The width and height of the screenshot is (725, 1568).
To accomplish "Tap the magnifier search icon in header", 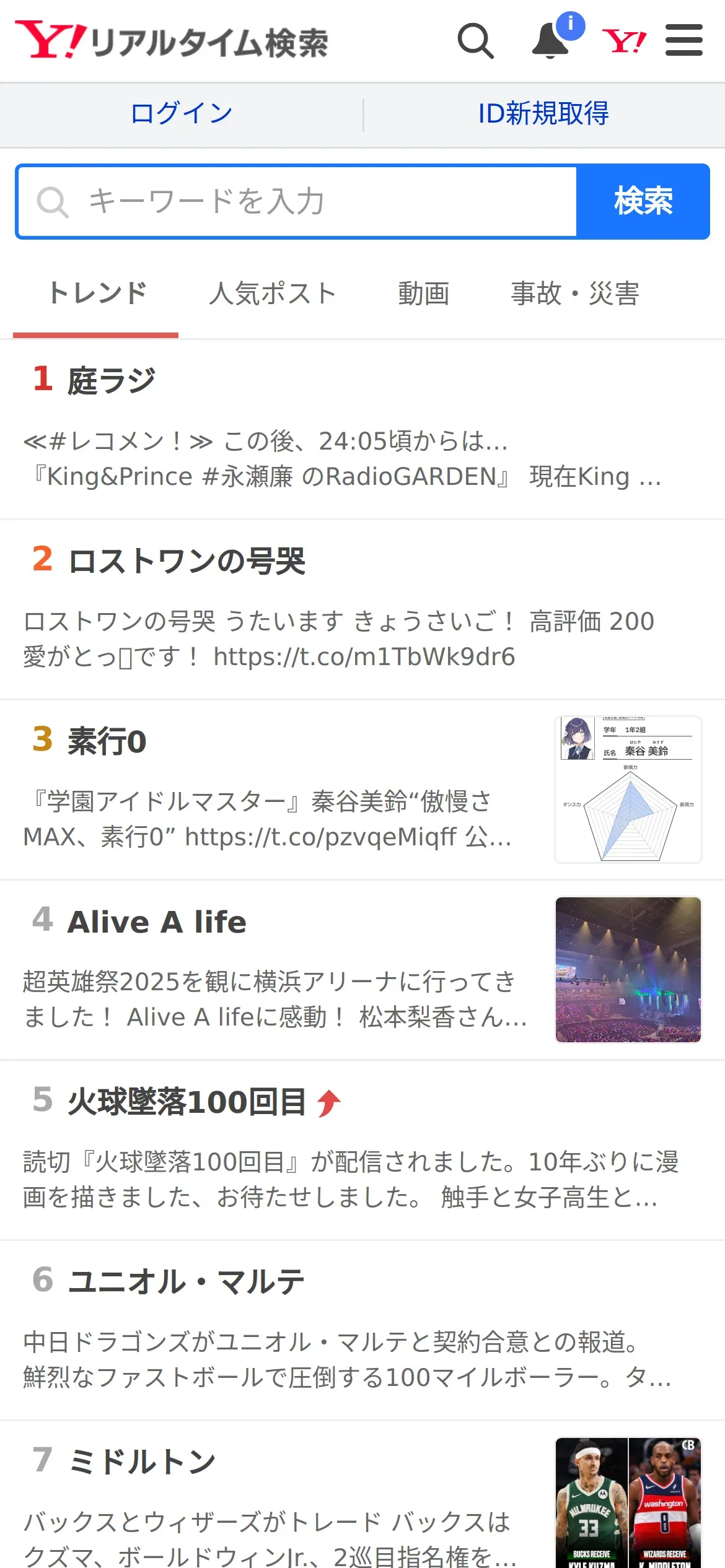I will 475,41.
